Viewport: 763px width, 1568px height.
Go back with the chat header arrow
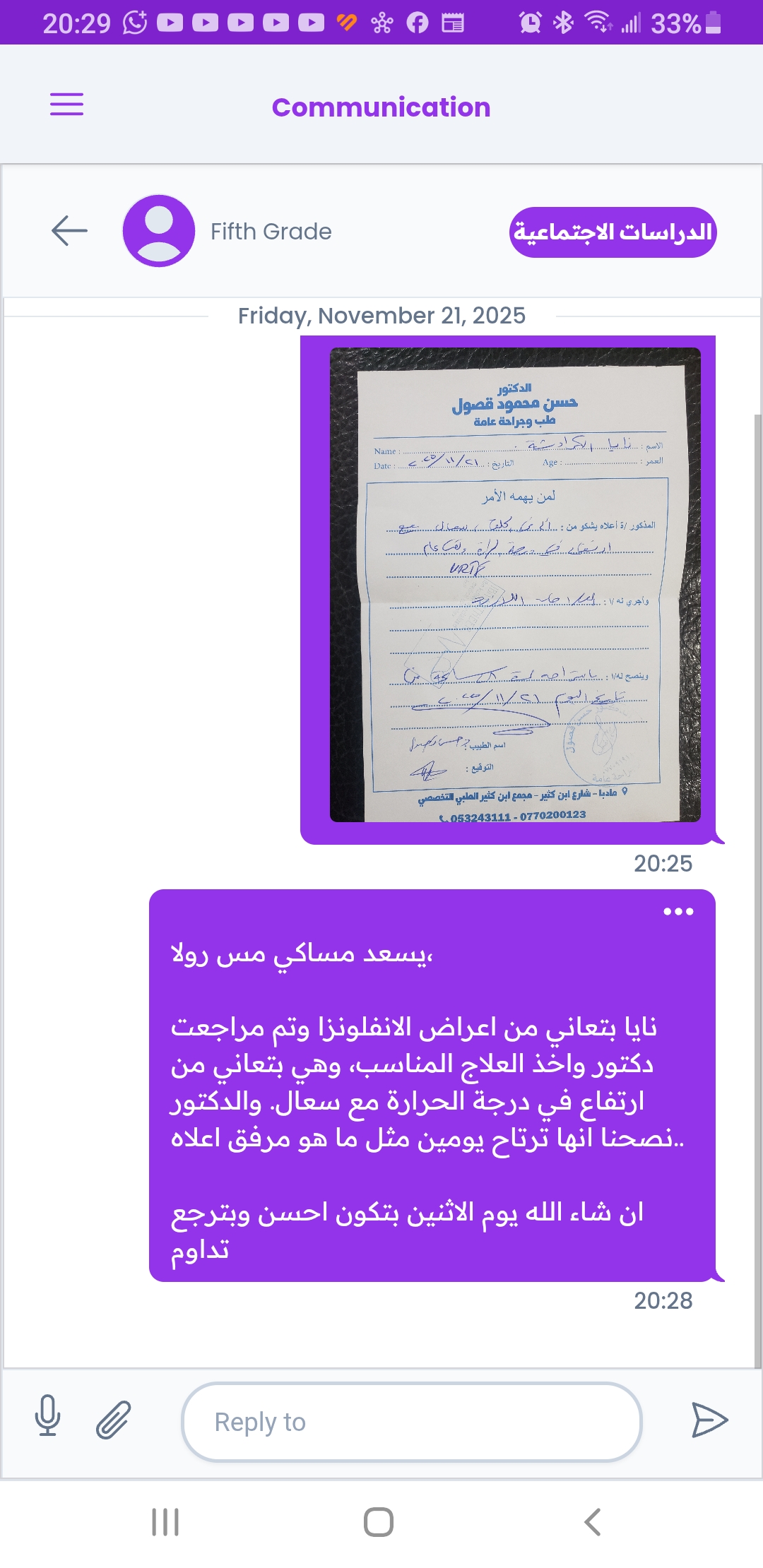click(69, 231)
